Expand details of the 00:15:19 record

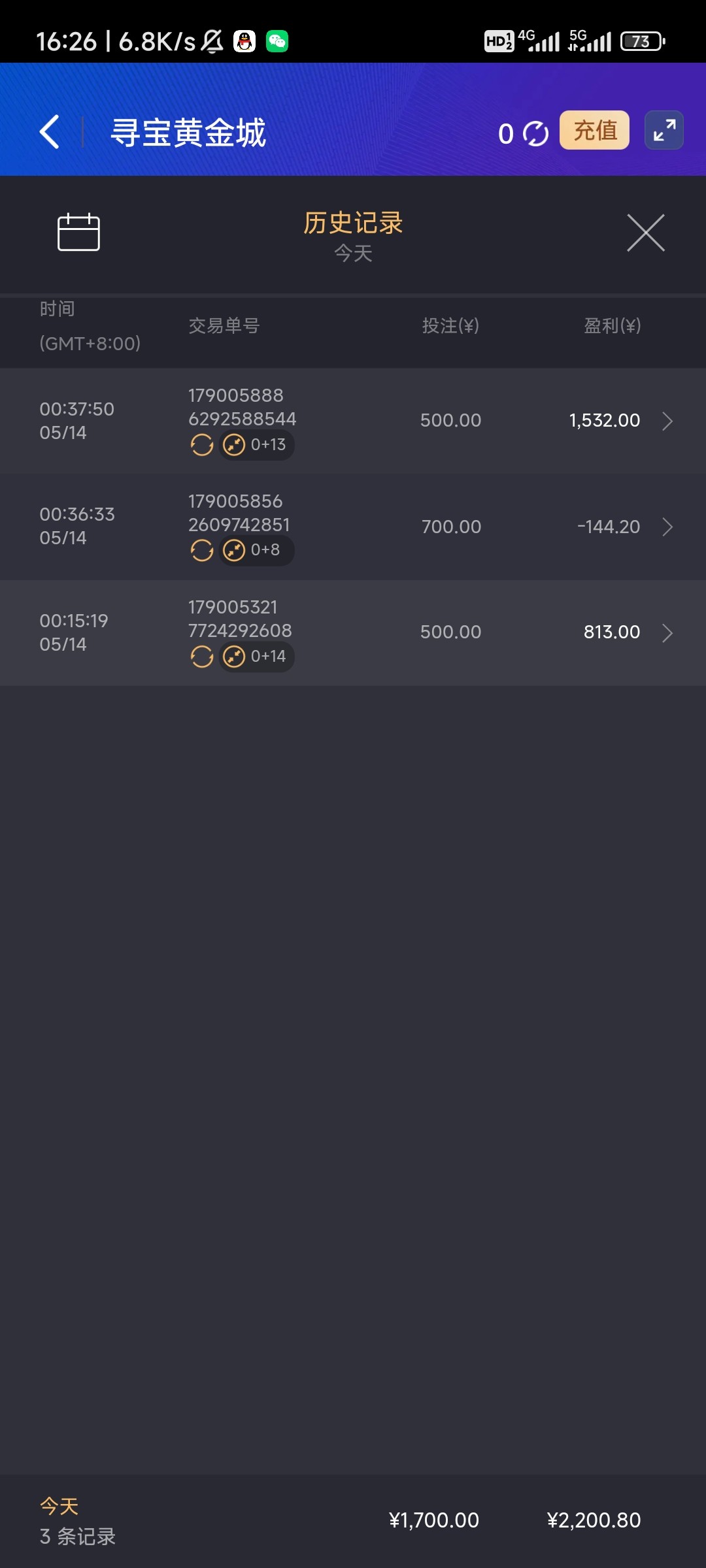pos(667,632)
